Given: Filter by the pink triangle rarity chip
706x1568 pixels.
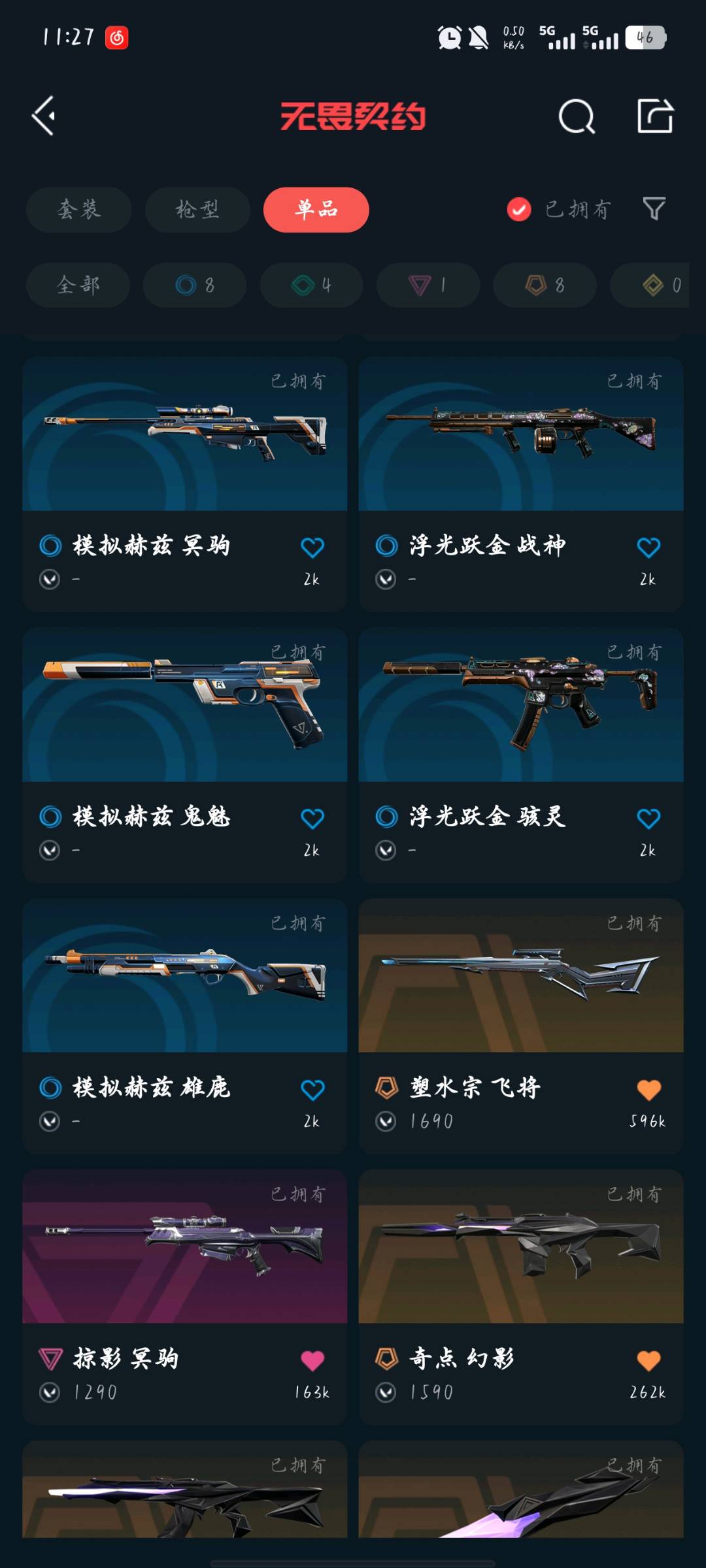Looking at the screenshot, I should pyautogui.click(x=428, y=285).
